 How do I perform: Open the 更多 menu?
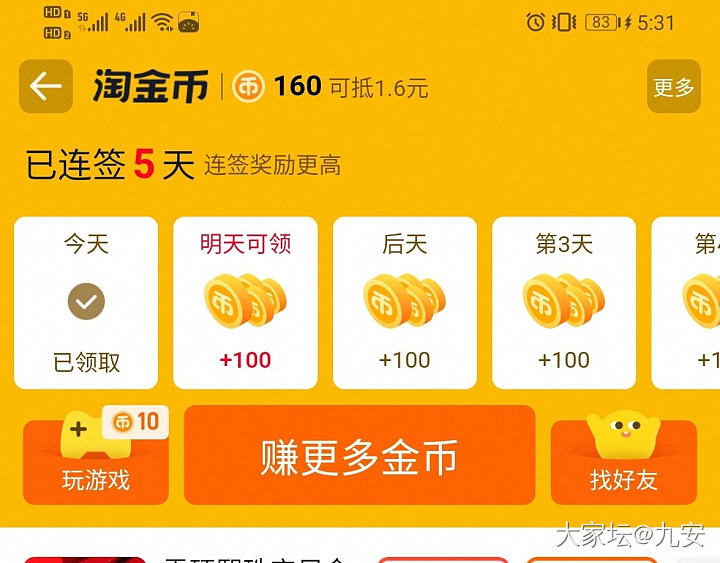pyautogui.click(x=673, y=87)
